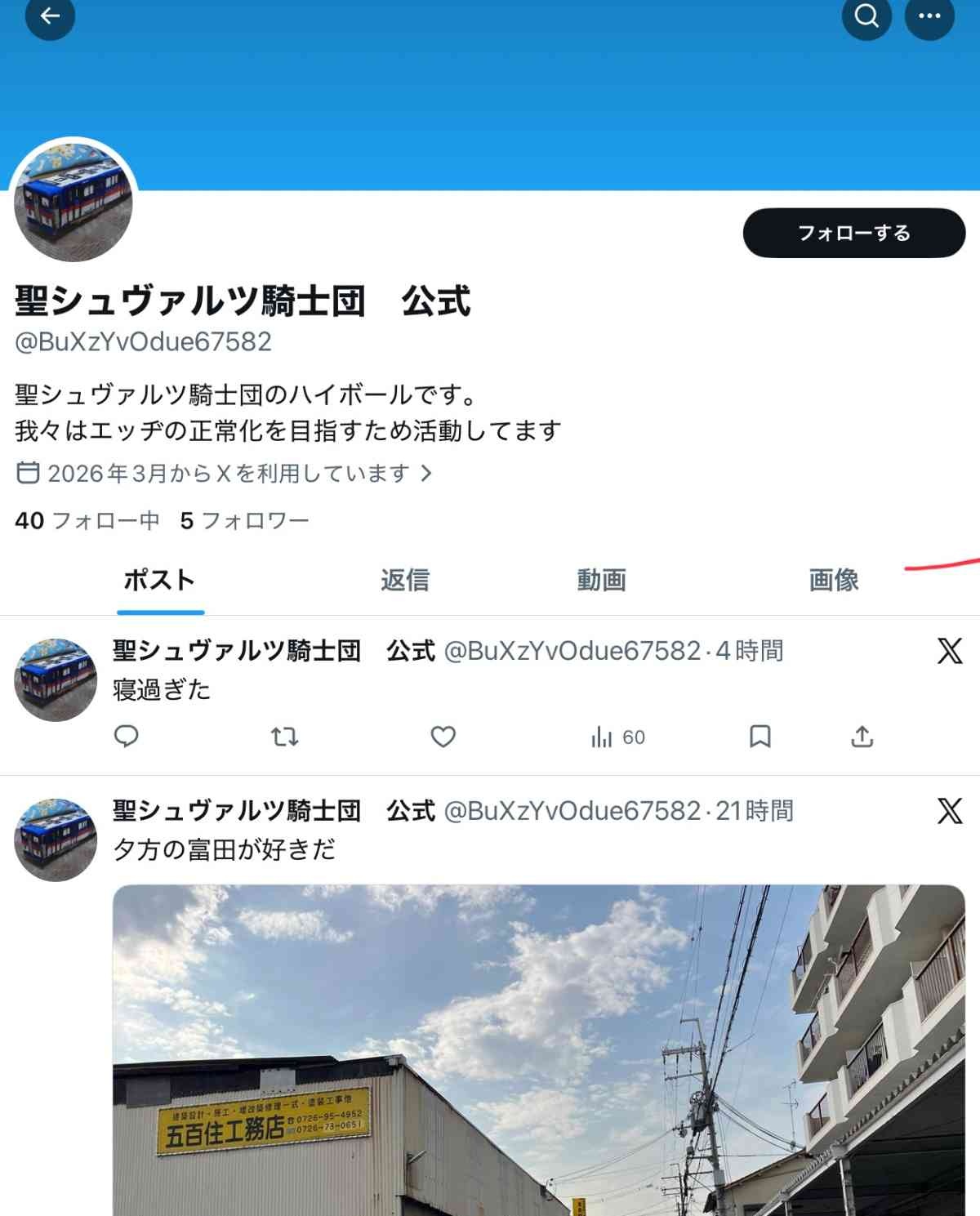
Task: Switch to the ポスト tab
Action: click(159, 581)
